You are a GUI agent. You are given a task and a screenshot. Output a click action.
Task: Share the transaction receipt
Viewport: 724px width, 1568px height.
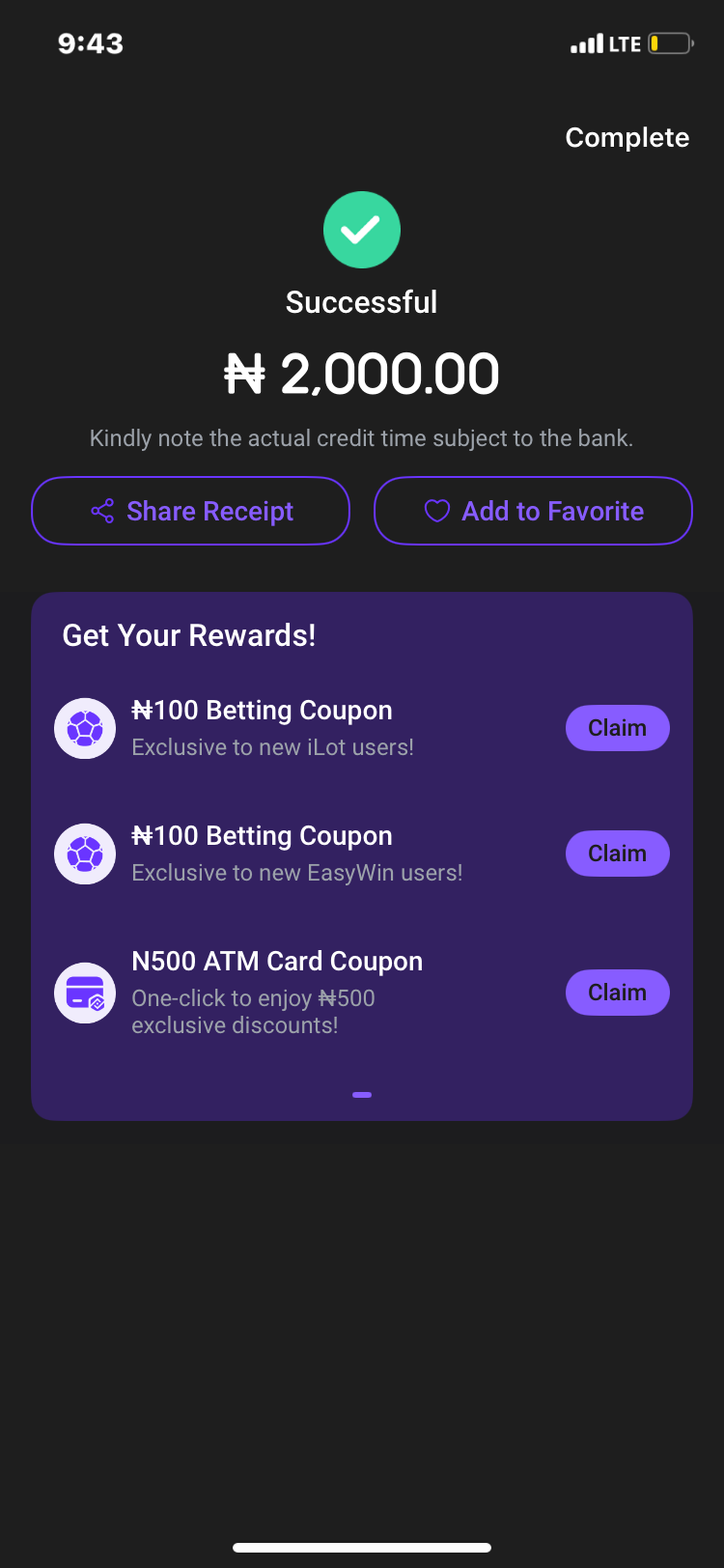[x=190, y=511]
